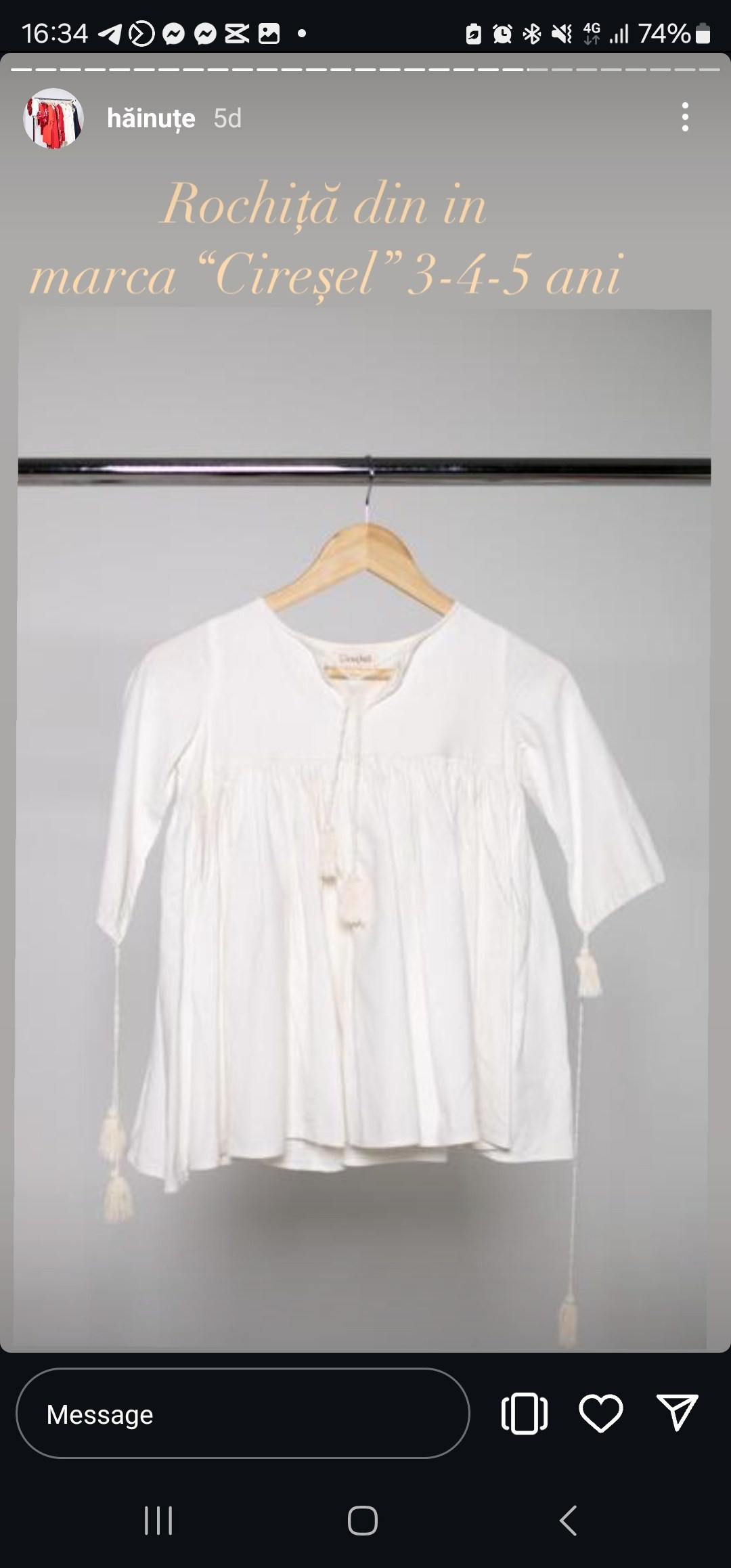Like this story with the heart
The height and width of the screenshot is (1568, 731).
(x=600, y=1414)
